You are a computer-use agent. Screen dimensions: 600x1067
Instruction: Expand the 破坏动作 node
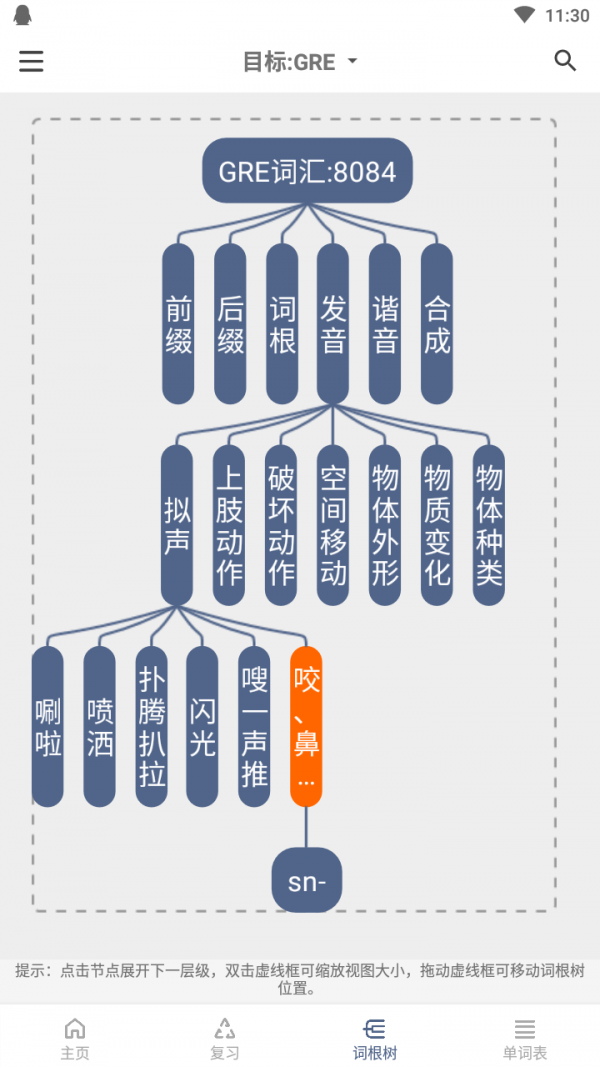click(281, 525)
